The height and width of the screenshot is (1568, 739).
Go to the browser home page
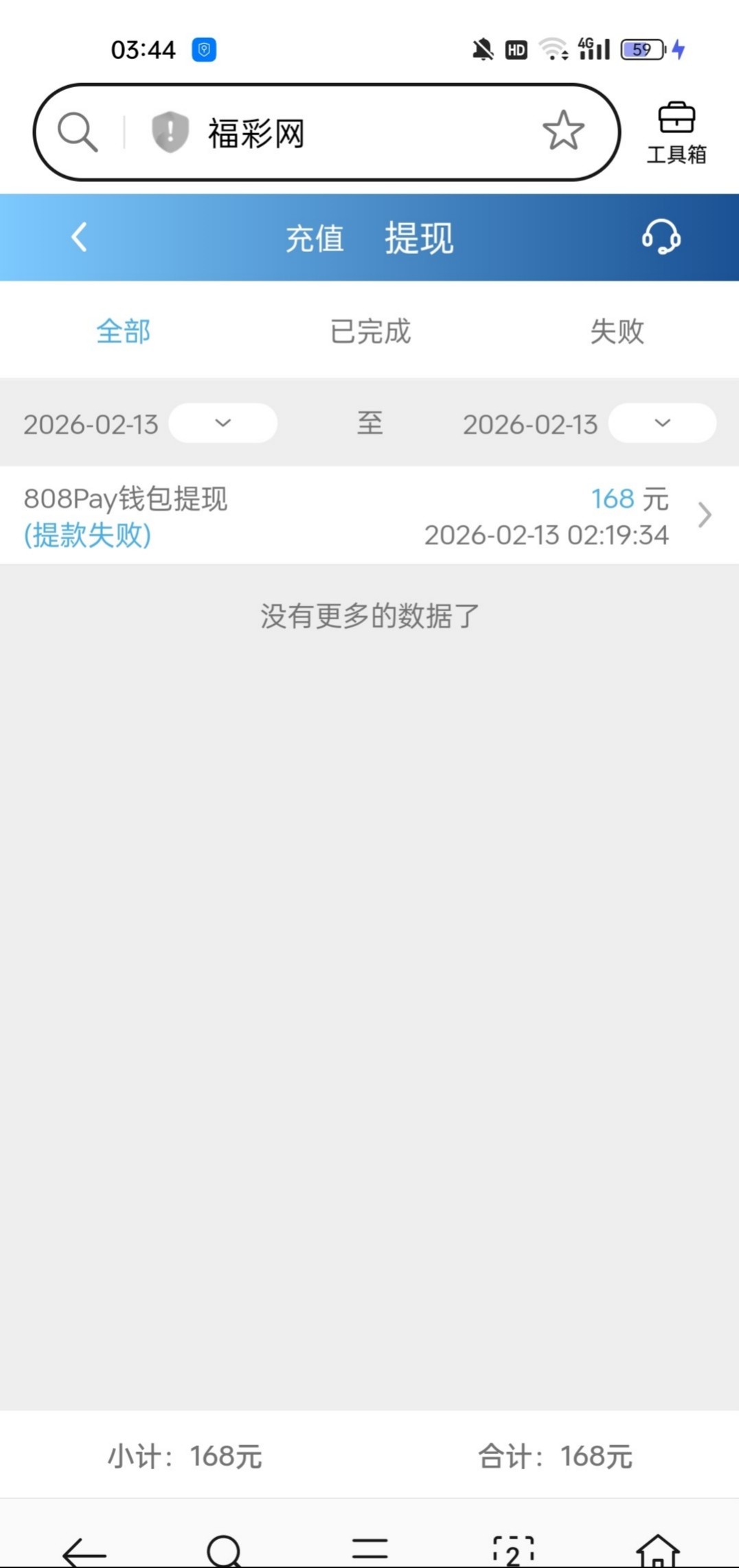pos(657,1549)
